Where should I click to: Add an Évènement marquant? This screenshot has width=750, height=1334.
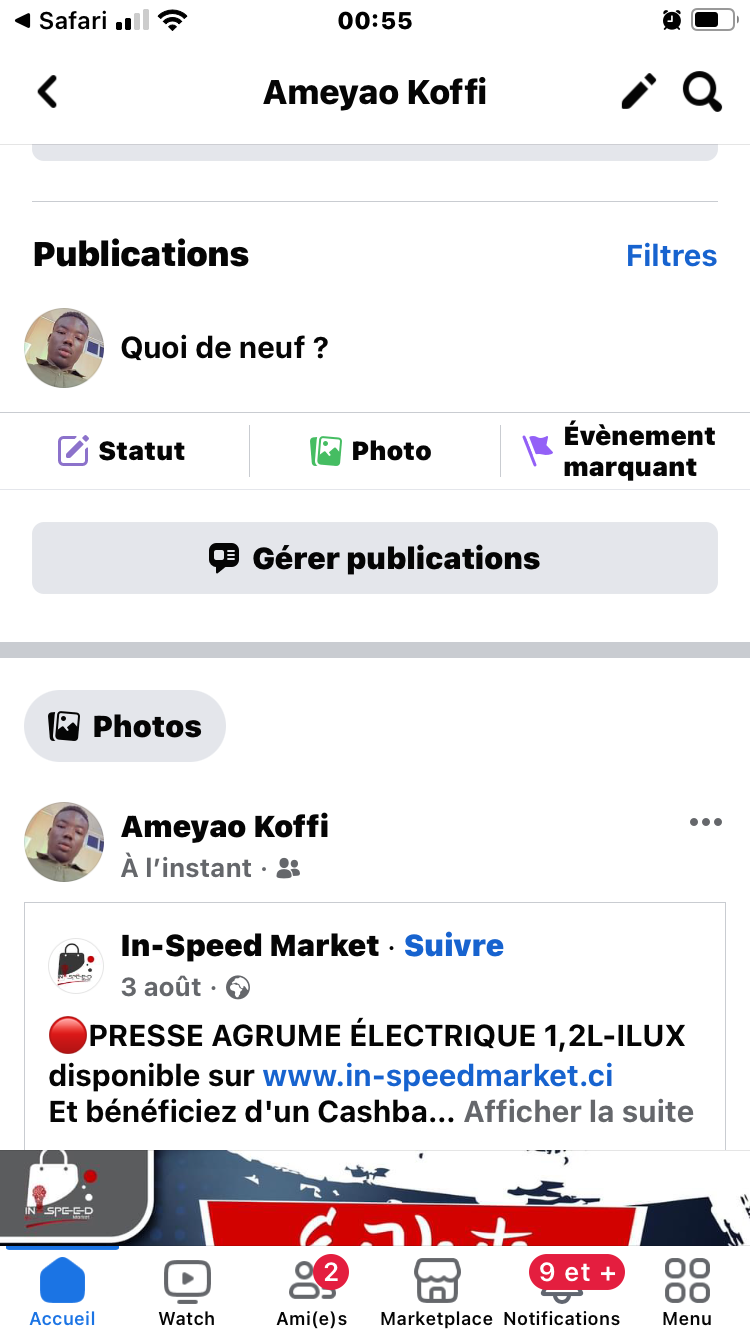(x=620, y=451)
